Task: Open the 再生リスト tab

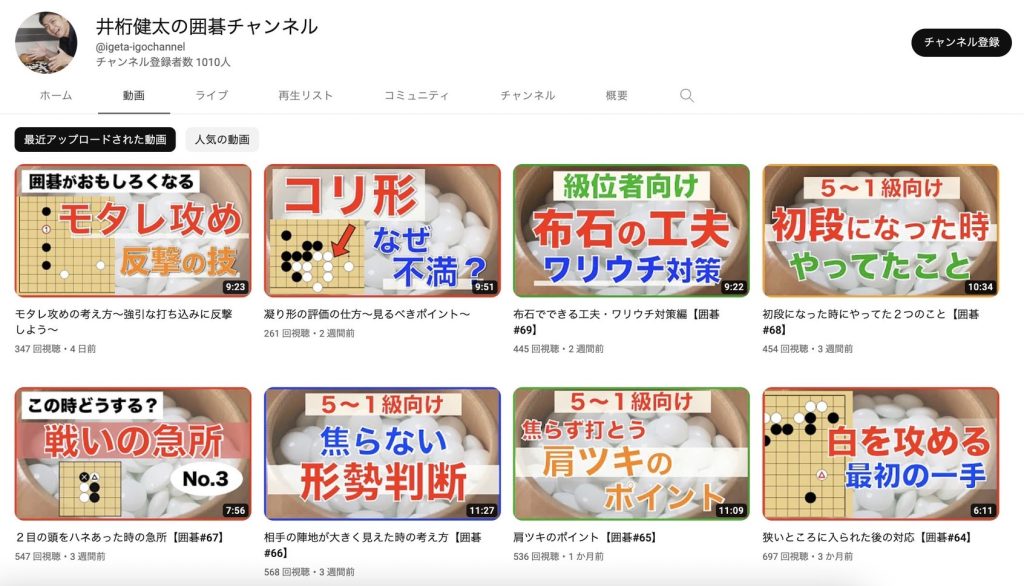Action: [306, 95]
